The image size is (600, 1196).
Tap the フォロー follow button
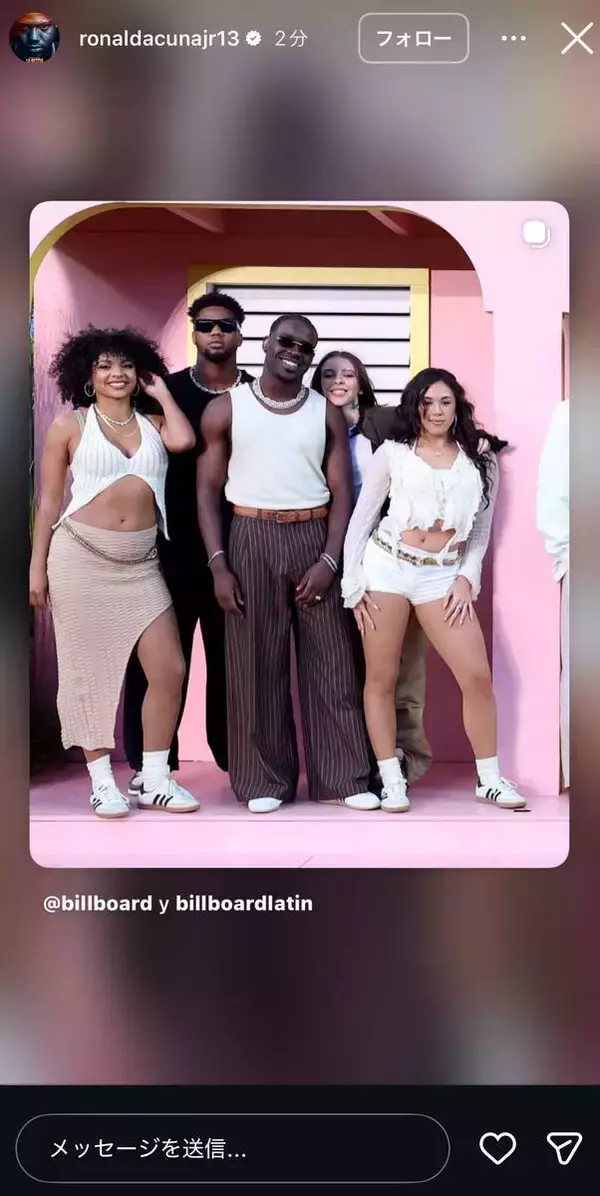[413, 39]
